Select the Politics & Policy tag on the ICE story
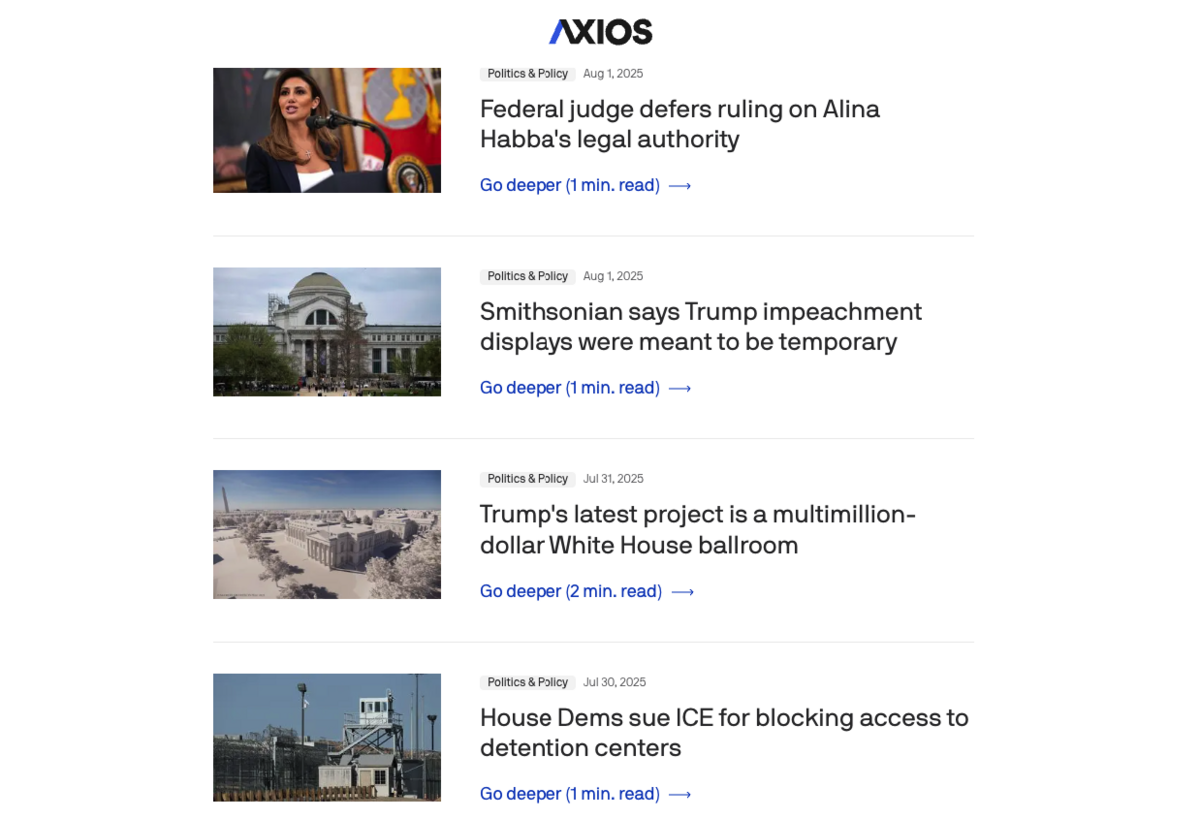This screenshot has height=819, width=1200. (x=527, y=682)
